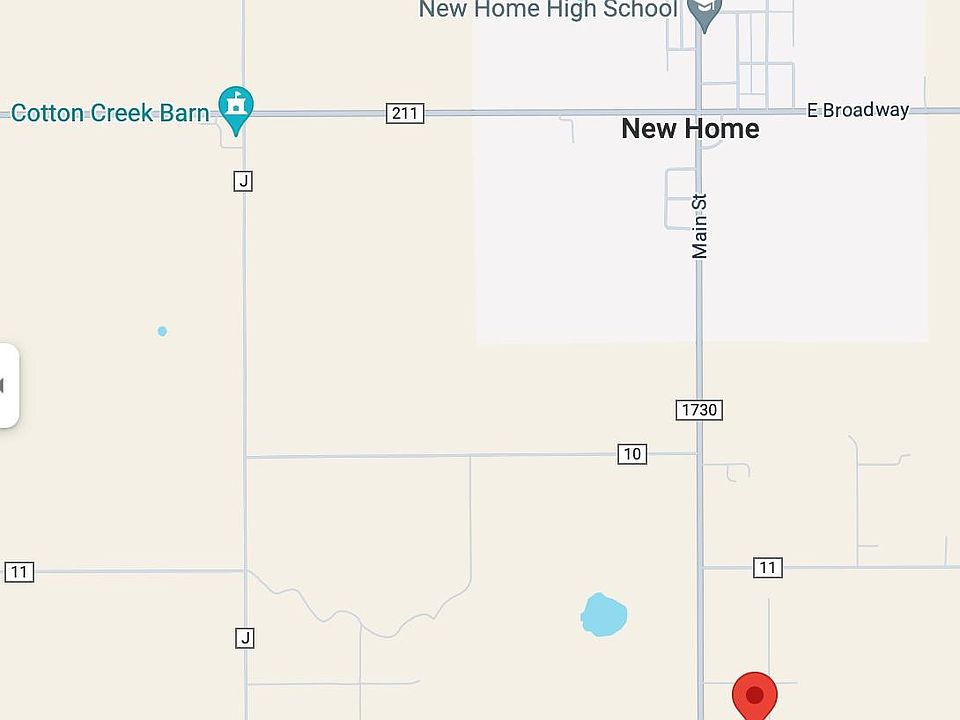The height and width of the screenshot is (720, 960).
Task: Expand the side panel arrow handle
Action: pyautogui.click(x=6, y=386)
